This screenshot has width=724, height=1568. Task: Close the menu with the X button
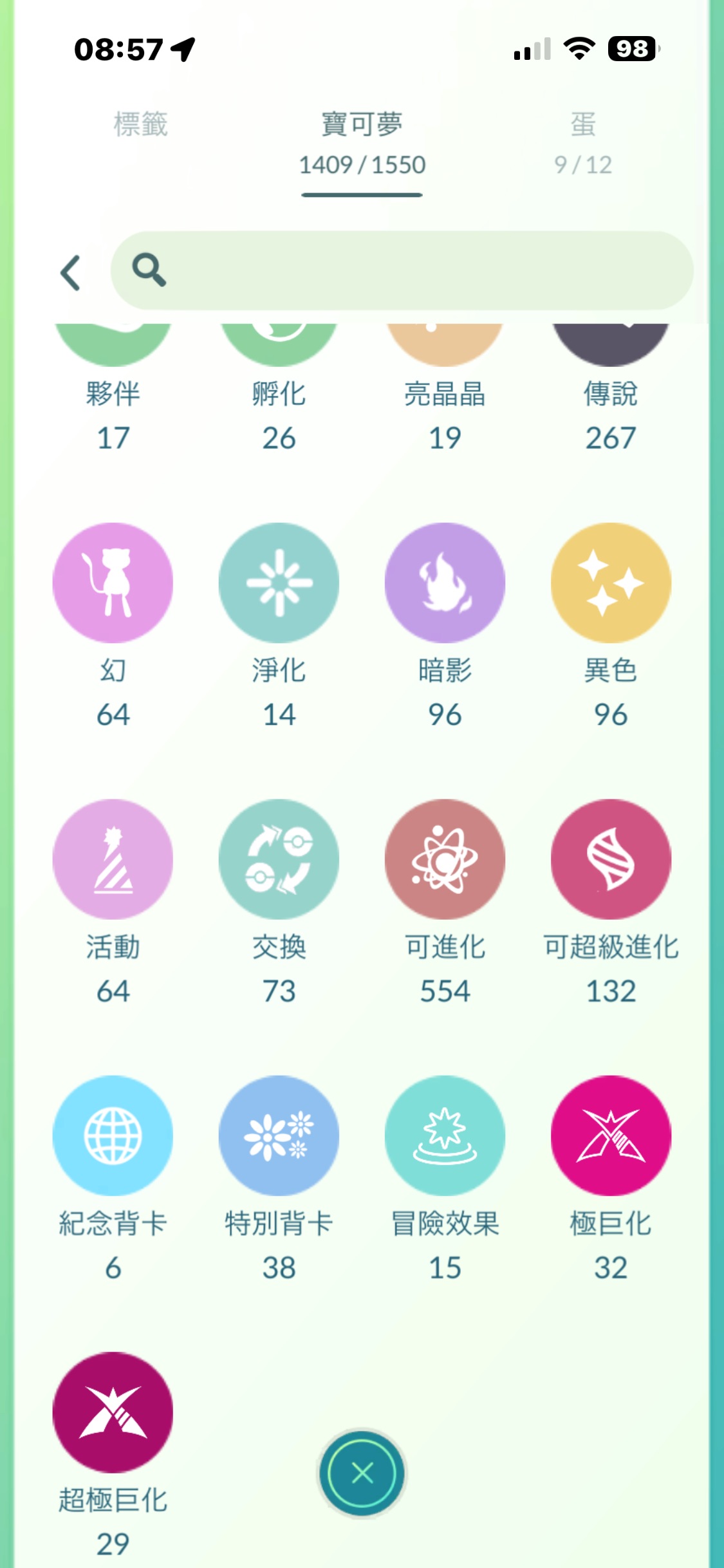coord(362,1473)
